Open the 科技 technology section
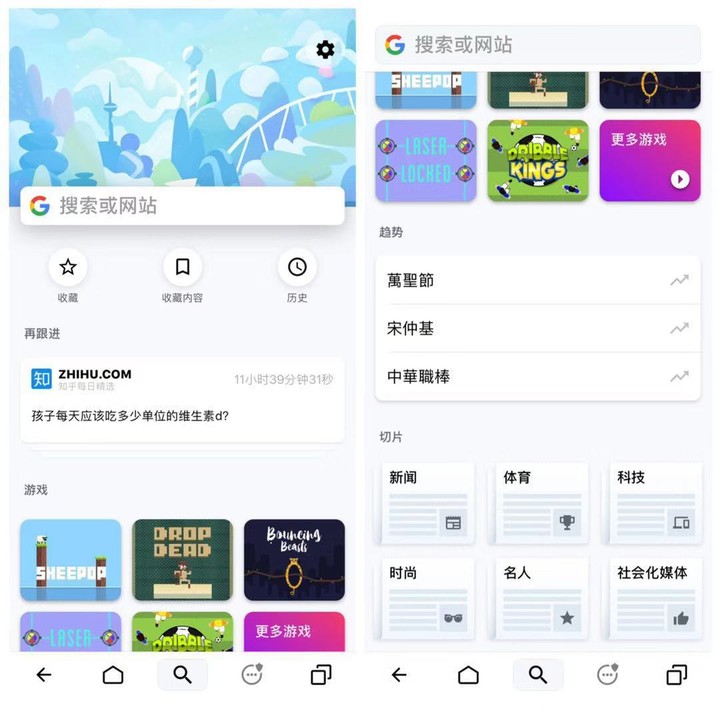Viewport: 720px width, 720px height. 654,502
